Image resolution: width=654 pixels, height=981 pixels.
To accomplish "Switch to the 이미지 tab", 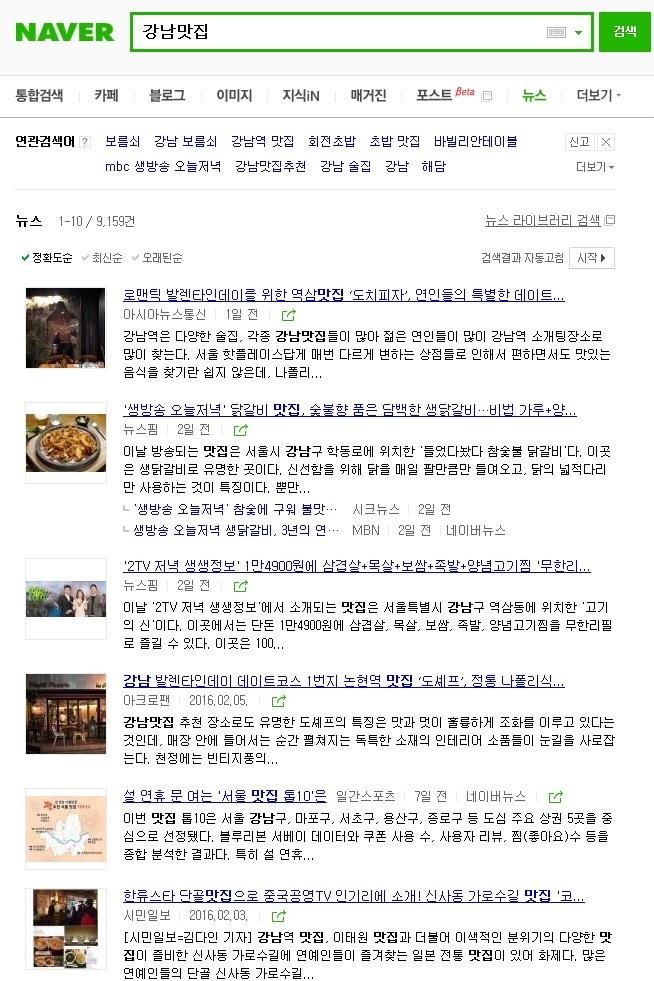I will (x=234, y=96).
